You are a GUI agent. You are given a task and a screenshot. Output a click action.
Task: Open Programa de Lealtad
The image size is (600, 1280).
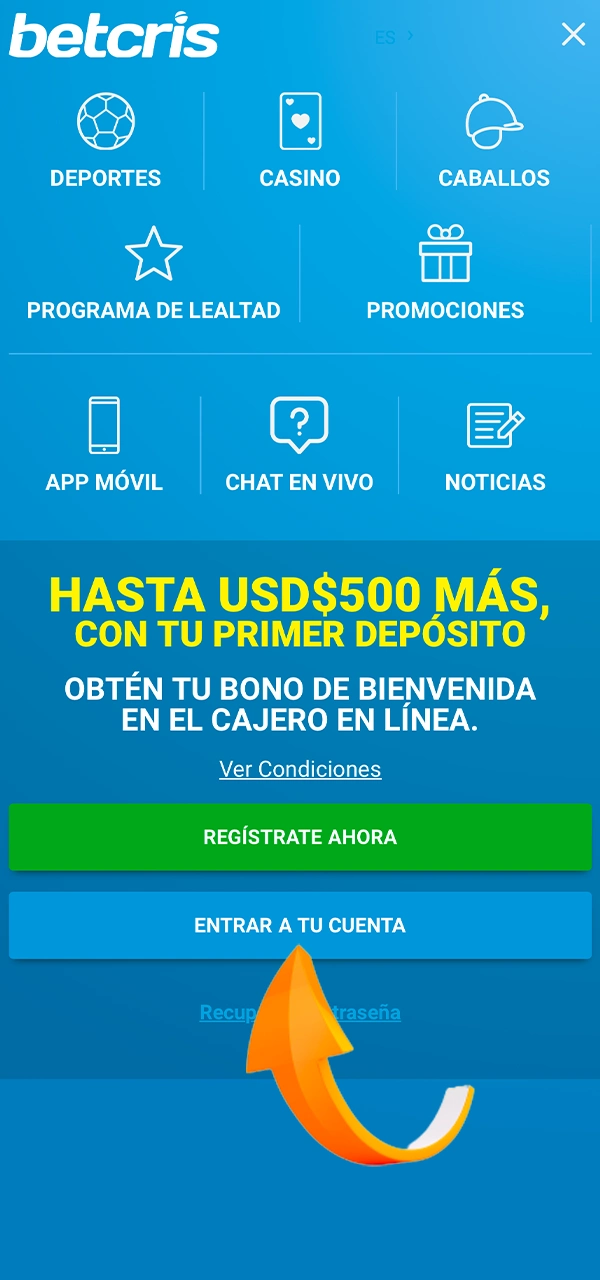153,273
